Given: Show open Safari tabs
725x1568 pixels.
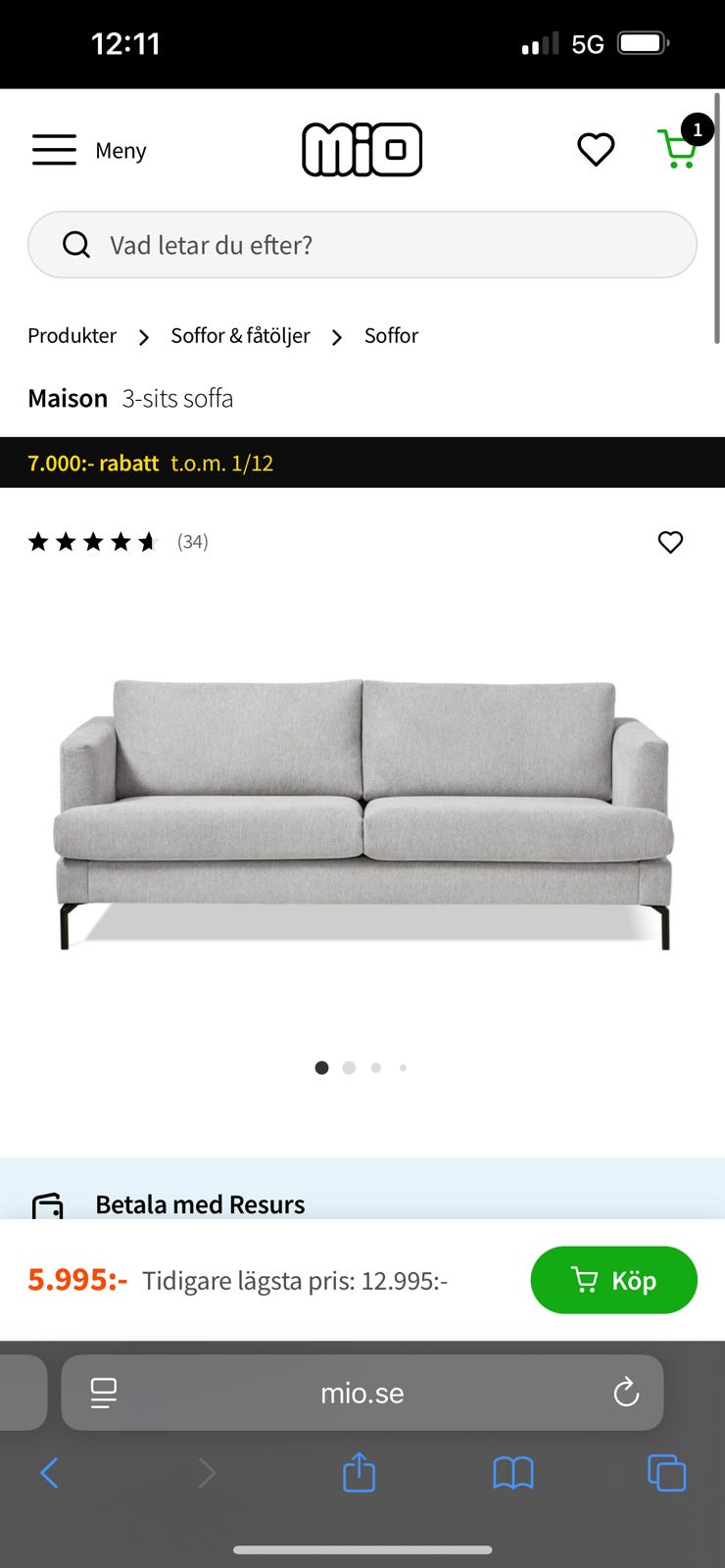Looking at the screenshot, I should (x=666, y=1472).
